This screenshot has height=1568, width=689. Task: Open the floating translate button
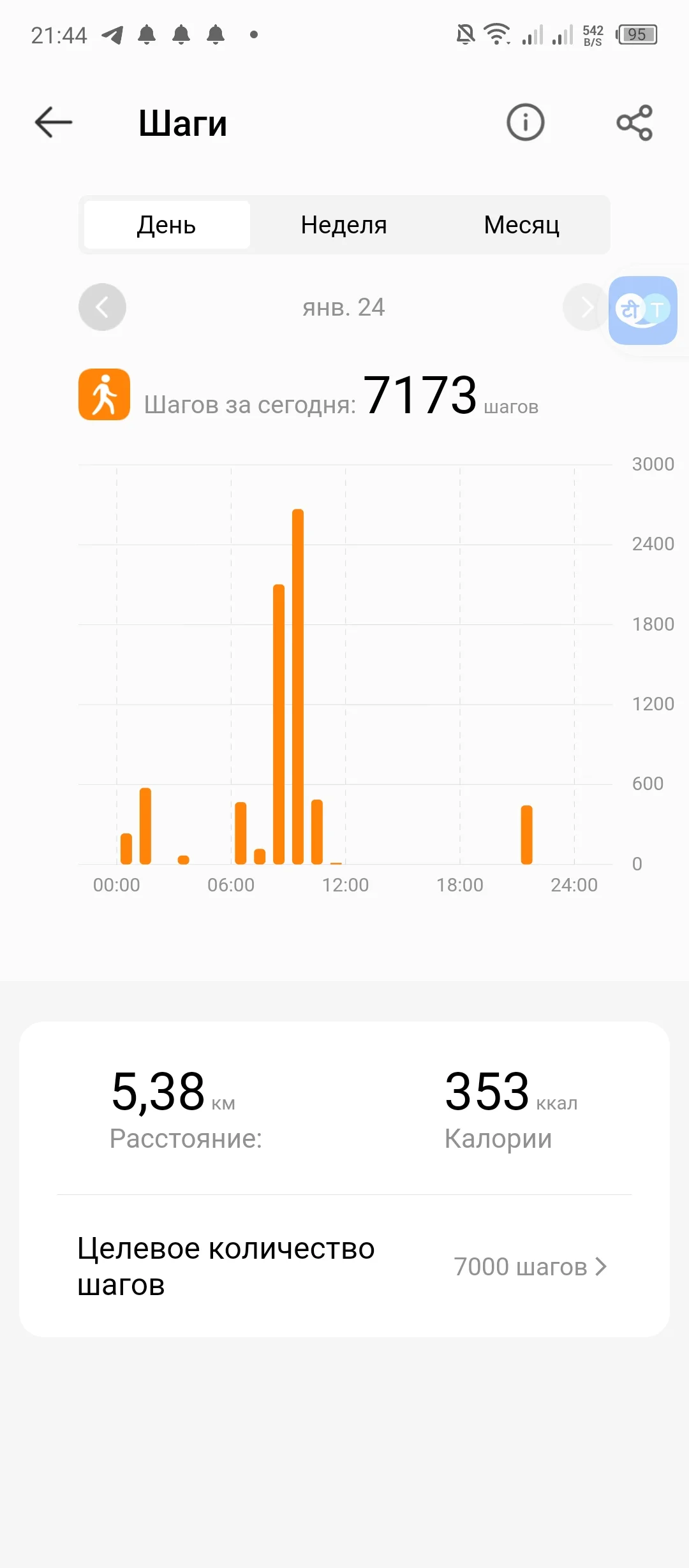[x=643, y=311]
